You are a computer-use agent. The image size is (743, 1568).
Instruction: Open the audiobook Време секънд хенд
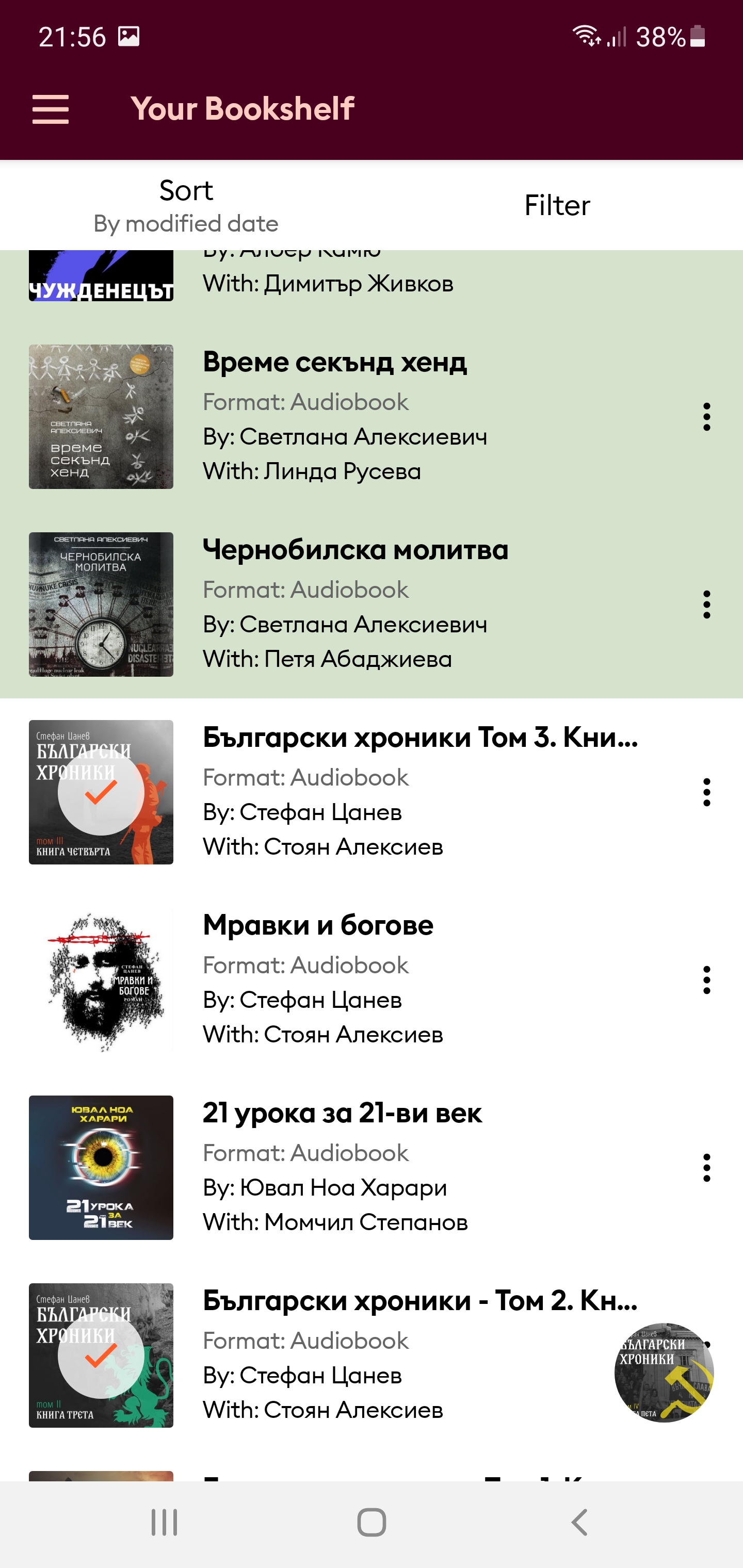click(335, 362)
